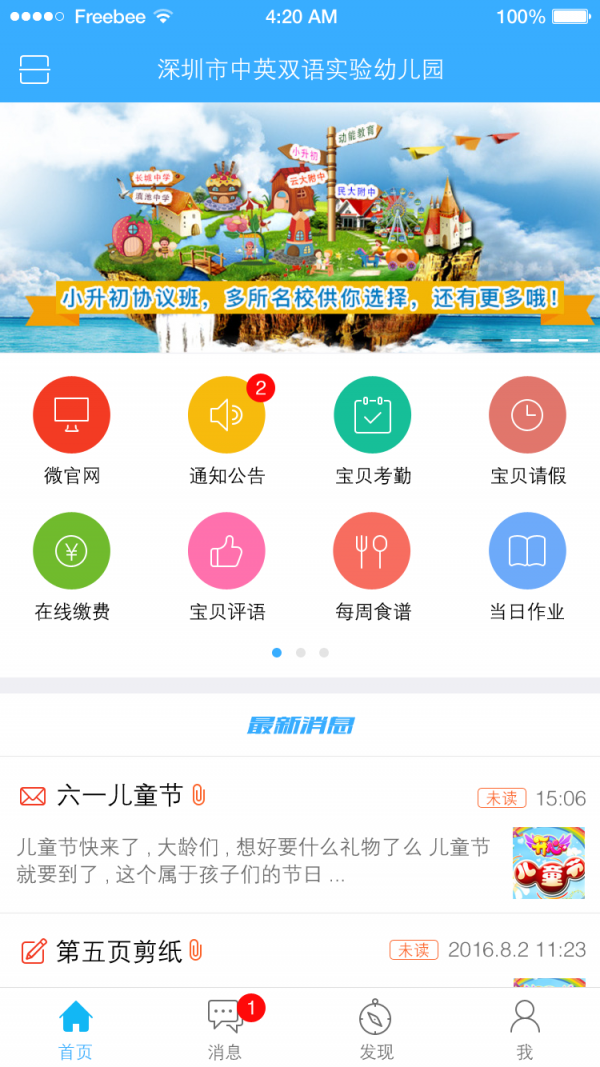Open 宝贝考勤 attendance
This screenshot has width=600, height=1067.
click(372, 415)
